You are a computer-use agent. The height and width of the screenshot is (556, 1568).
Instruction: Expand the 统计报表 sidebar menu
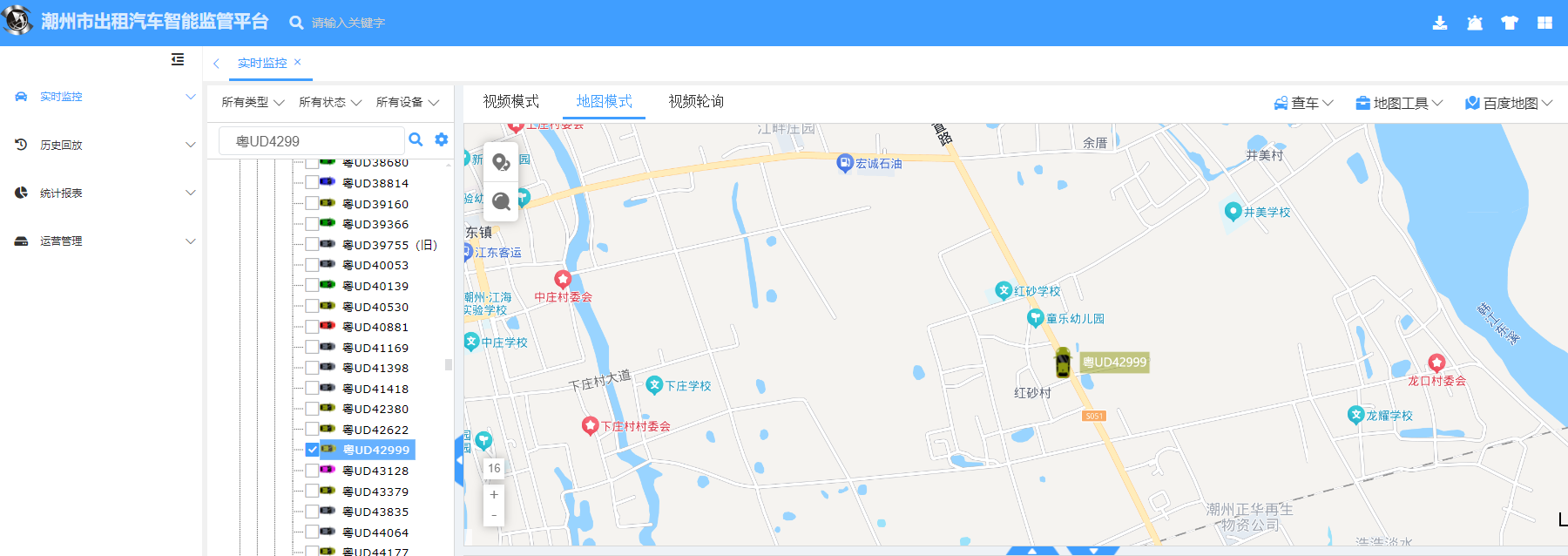pyautogui.click(x=103, y=193)
